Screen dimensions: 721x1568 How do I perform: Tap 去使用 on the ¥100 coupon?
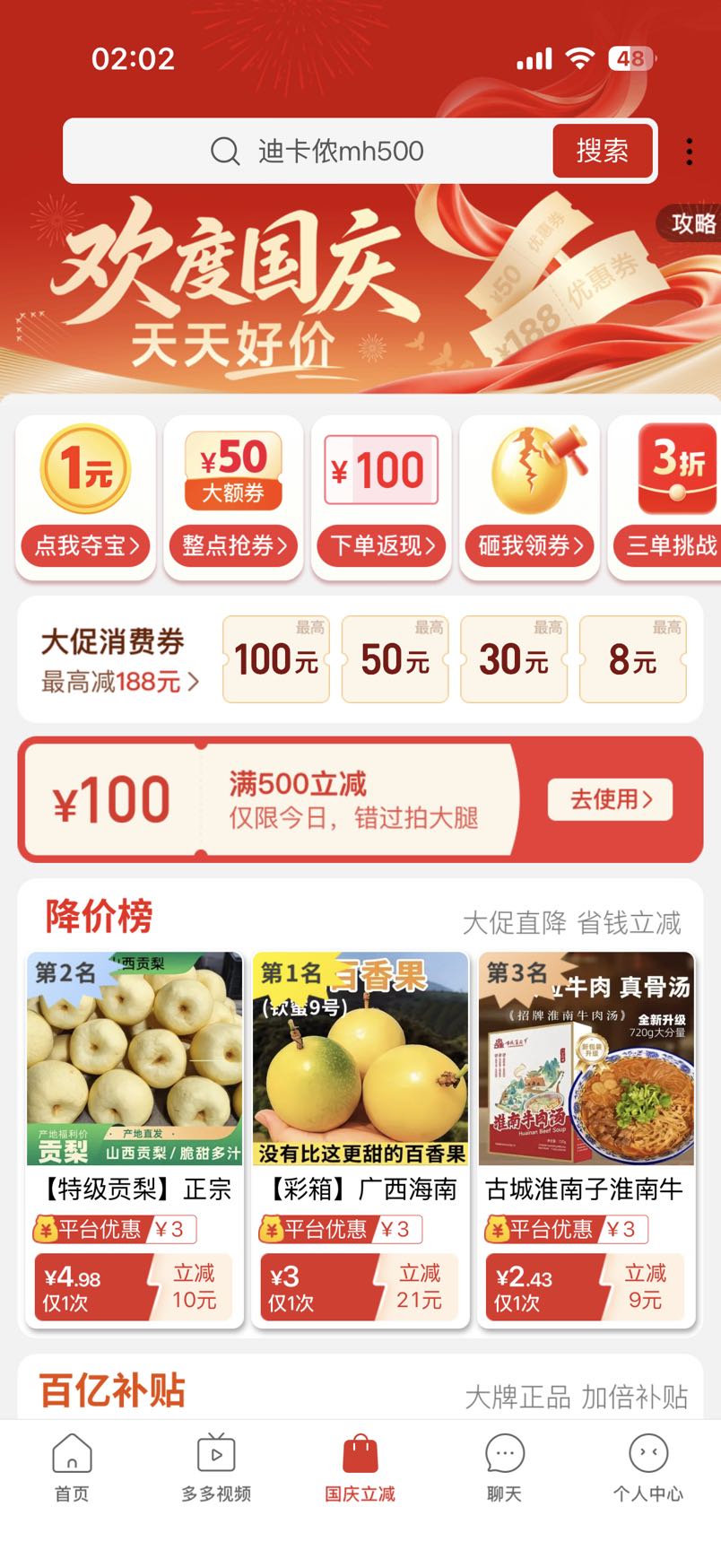pos(611,798)
